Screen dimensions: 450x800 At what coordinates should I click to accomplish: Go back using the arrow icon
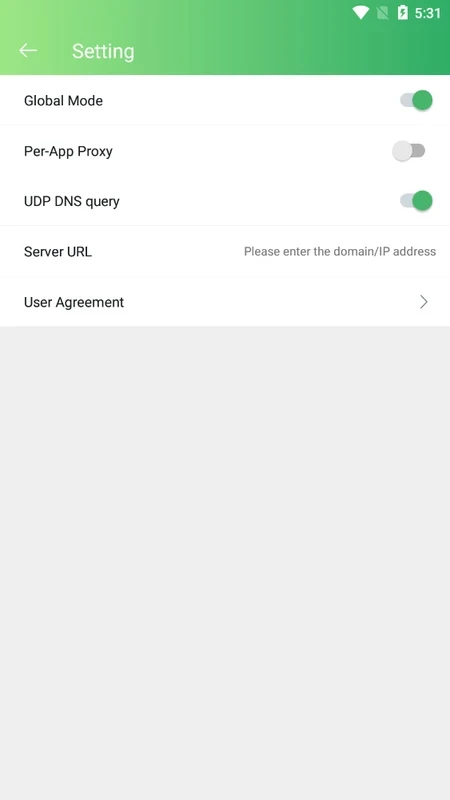click(x=28, y=51)
